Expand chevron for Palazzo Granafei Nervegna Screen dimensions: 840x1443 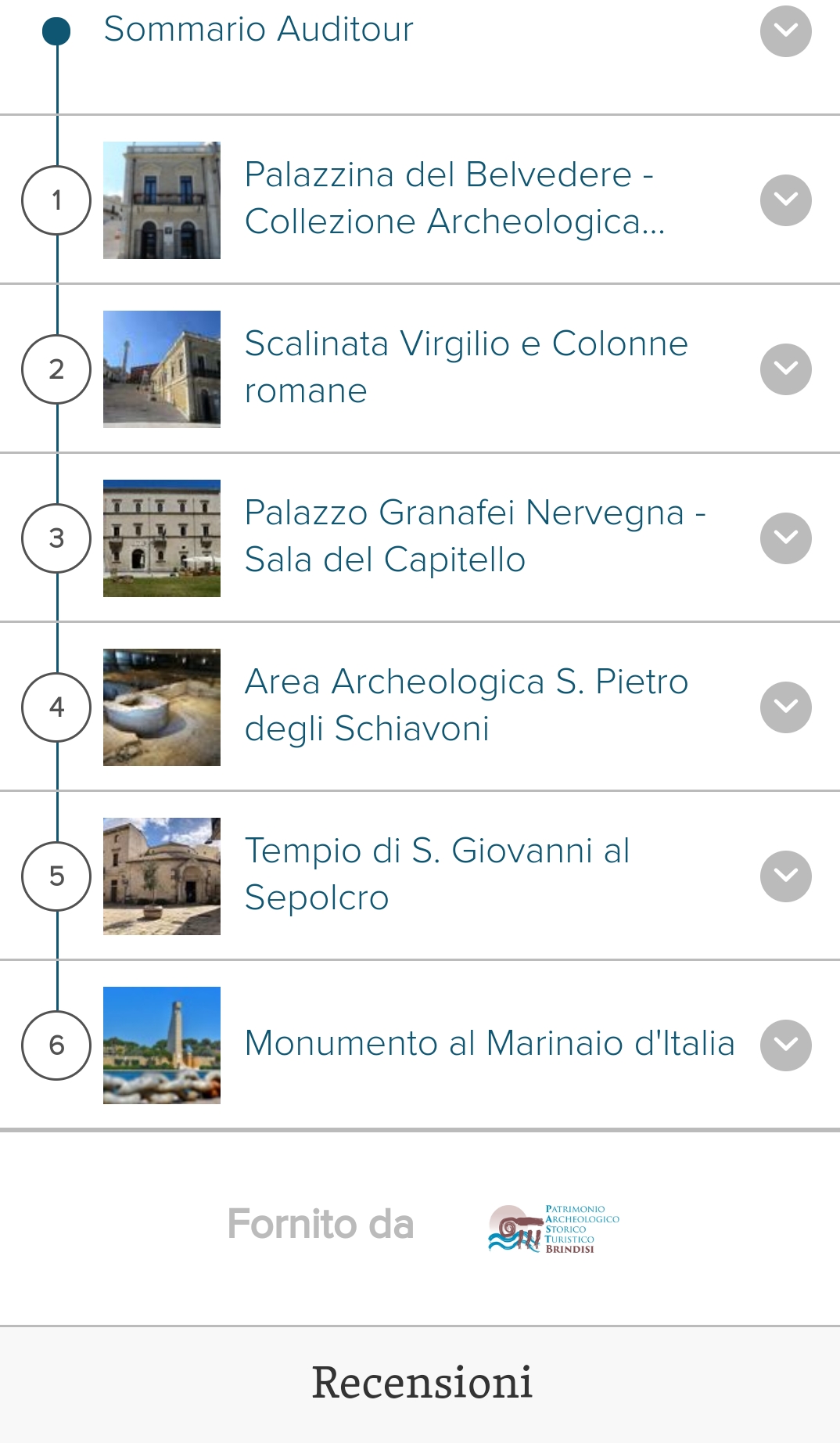pyautogui.click(x=785, y=538)
